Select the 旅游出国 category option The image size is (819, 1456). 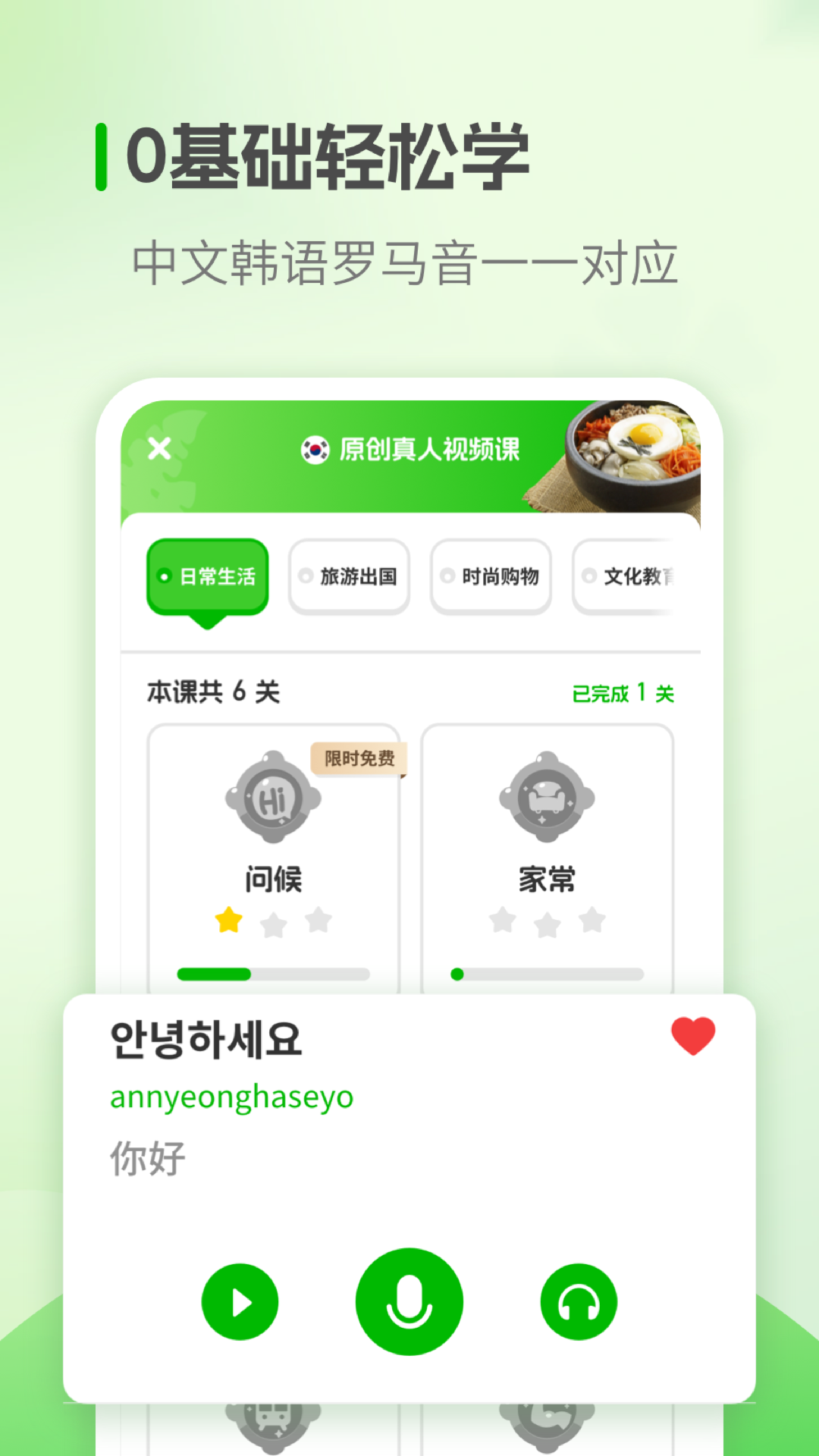(349, 576)
